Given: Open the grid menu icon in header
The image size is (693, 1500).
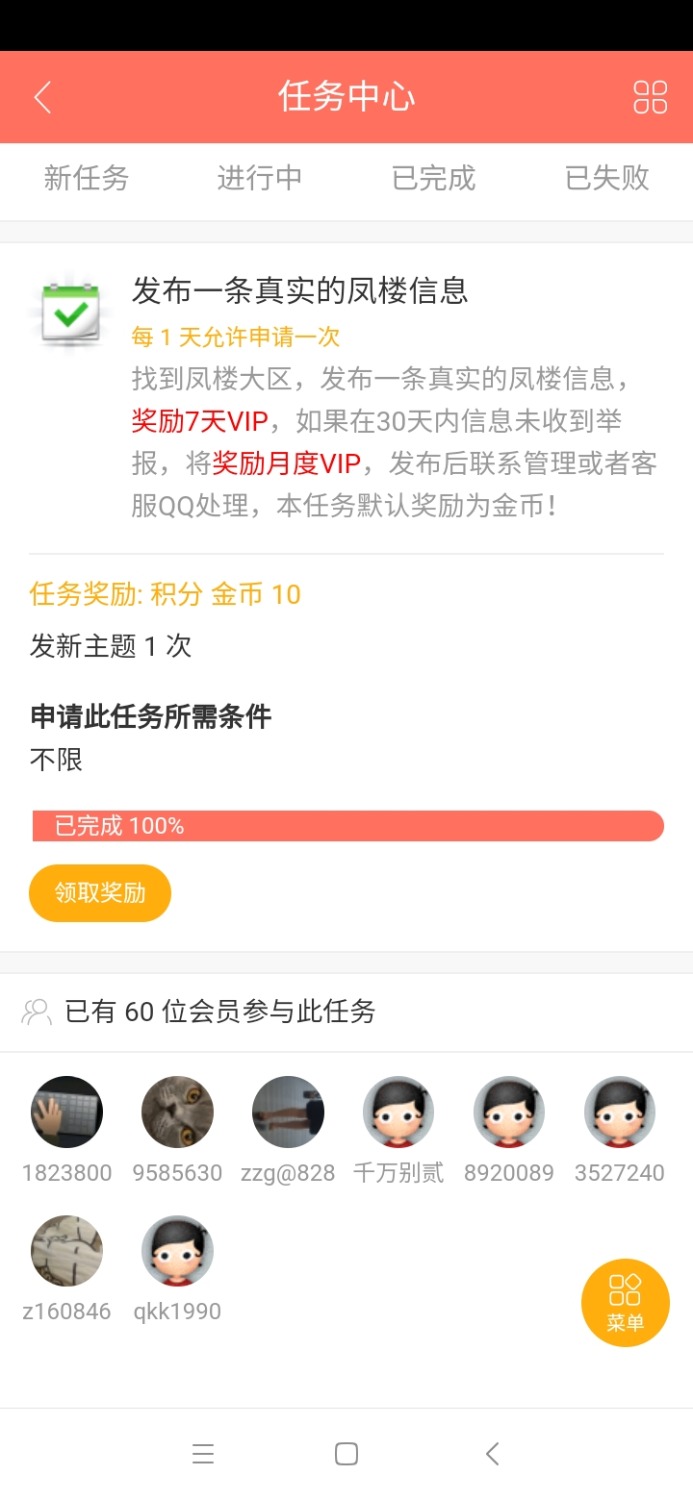Looking at the screenshot, I should click(650, 97).
